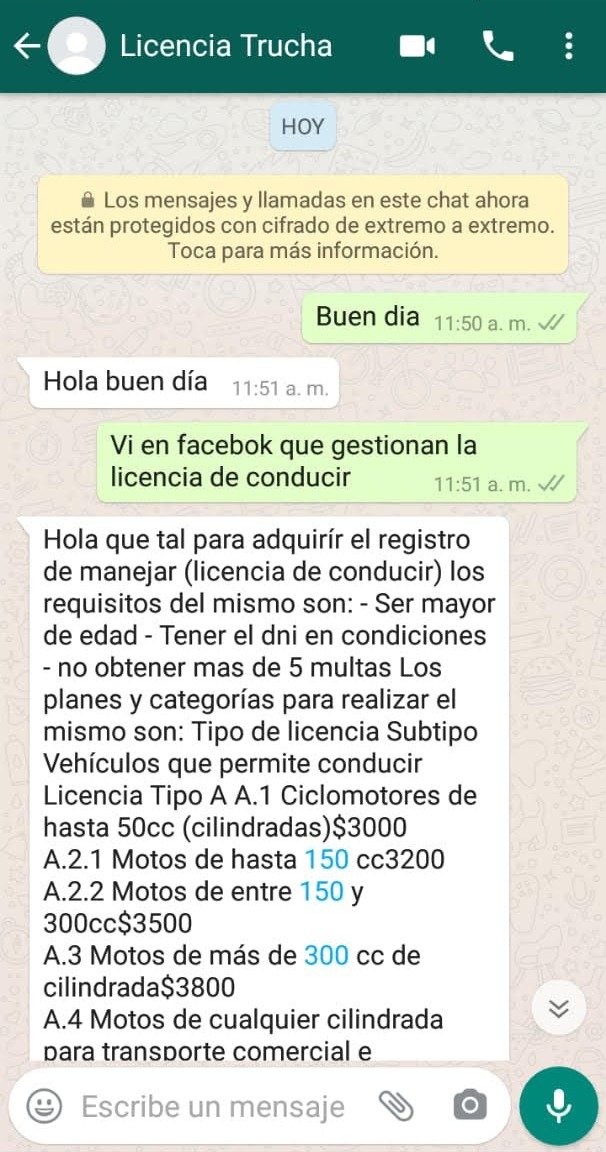Tap the blue 300 link in the A.3 line
The height and width of the screenshot is (1152, 606).
coord(326,955)
